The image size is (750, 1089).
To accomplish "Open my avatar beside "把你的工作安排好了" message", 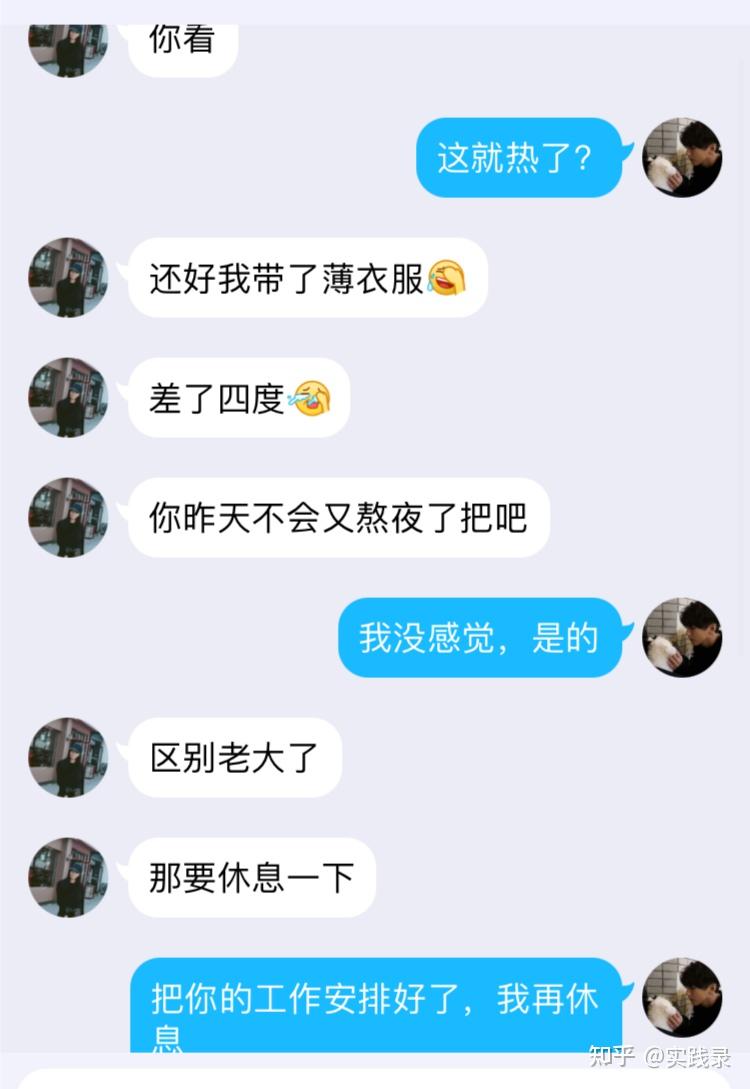I will click(x=682, y=997).
